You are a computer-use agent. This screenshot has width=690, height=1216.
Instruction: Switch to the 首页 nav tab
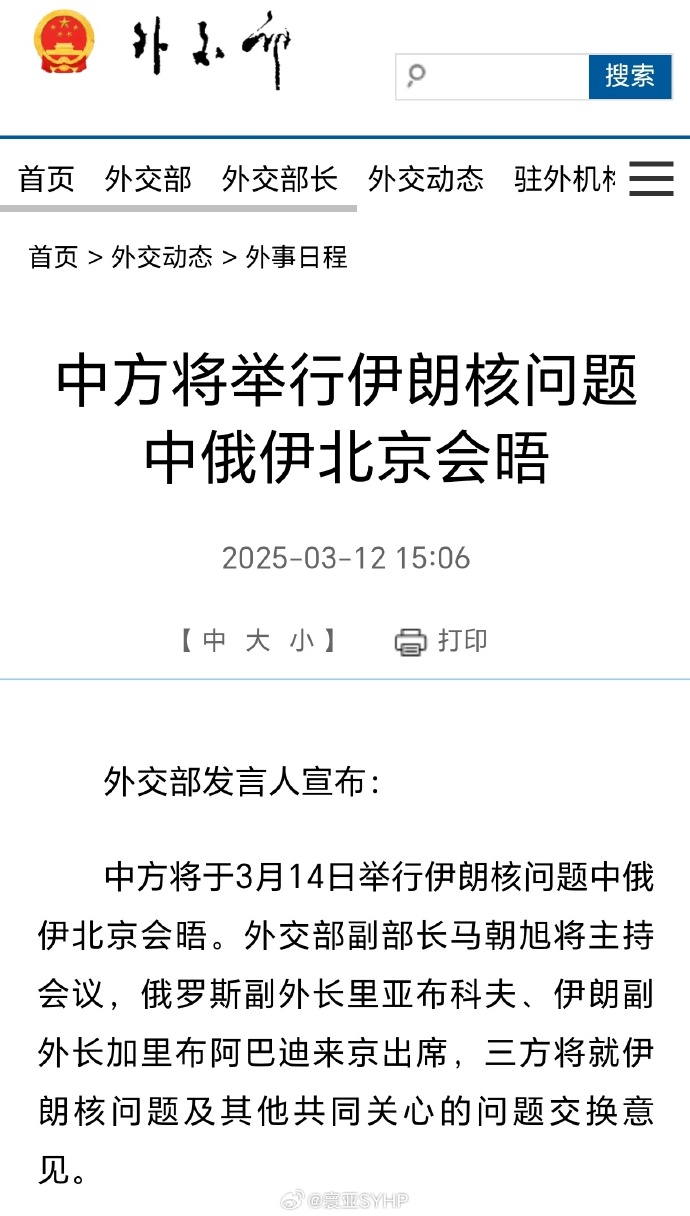click(x=47, y=179)
